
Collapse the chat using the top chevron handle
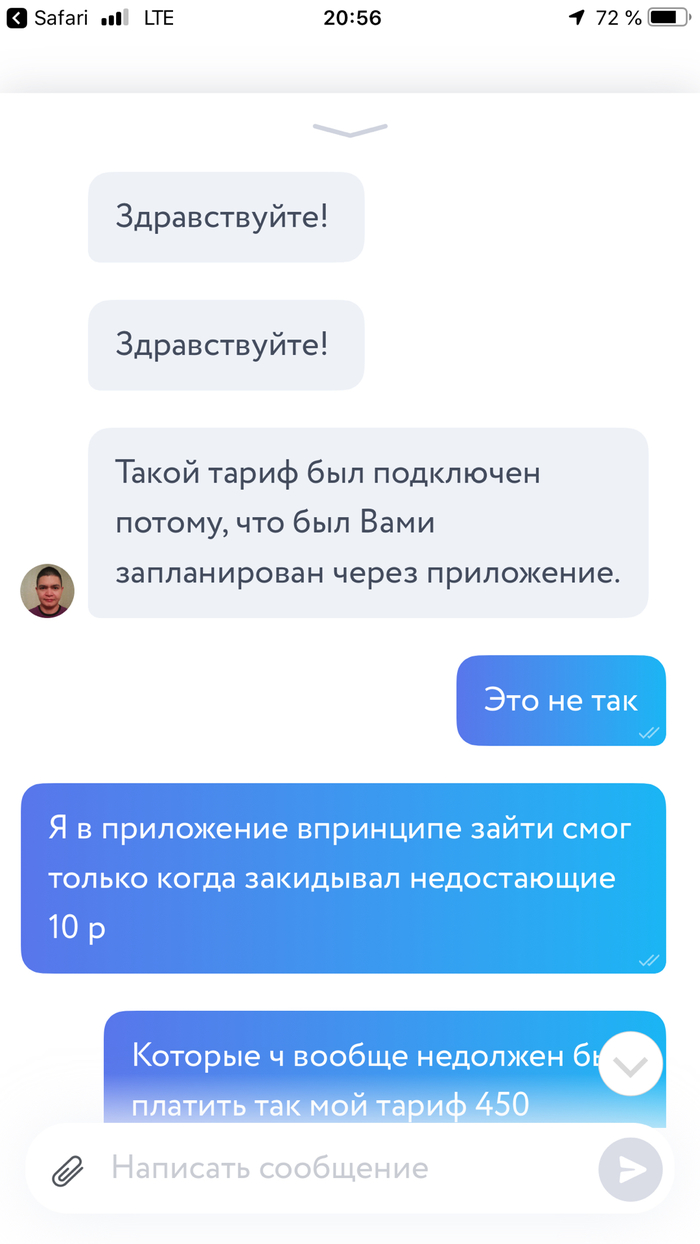pos(350,129)
